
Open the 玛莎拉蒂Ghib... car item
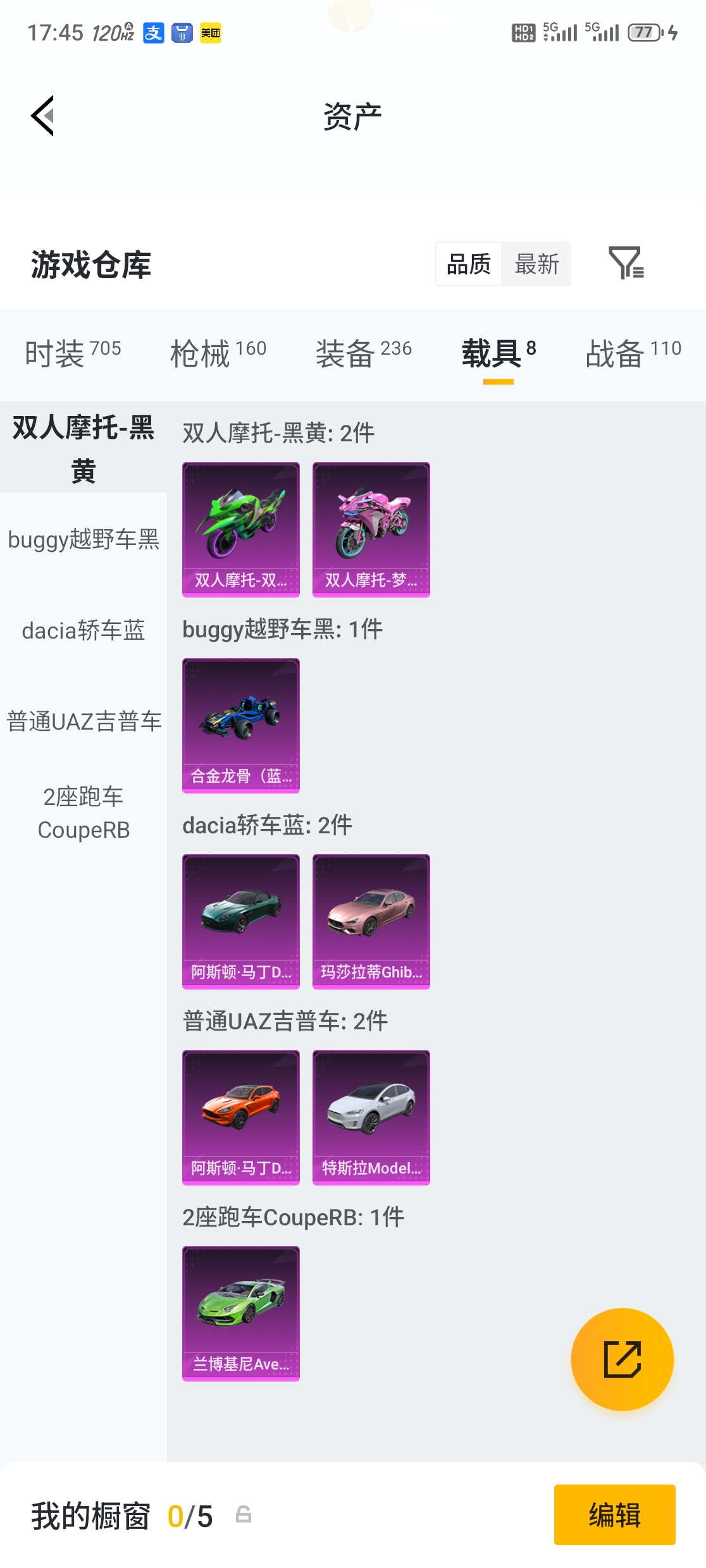coord(371,921)
